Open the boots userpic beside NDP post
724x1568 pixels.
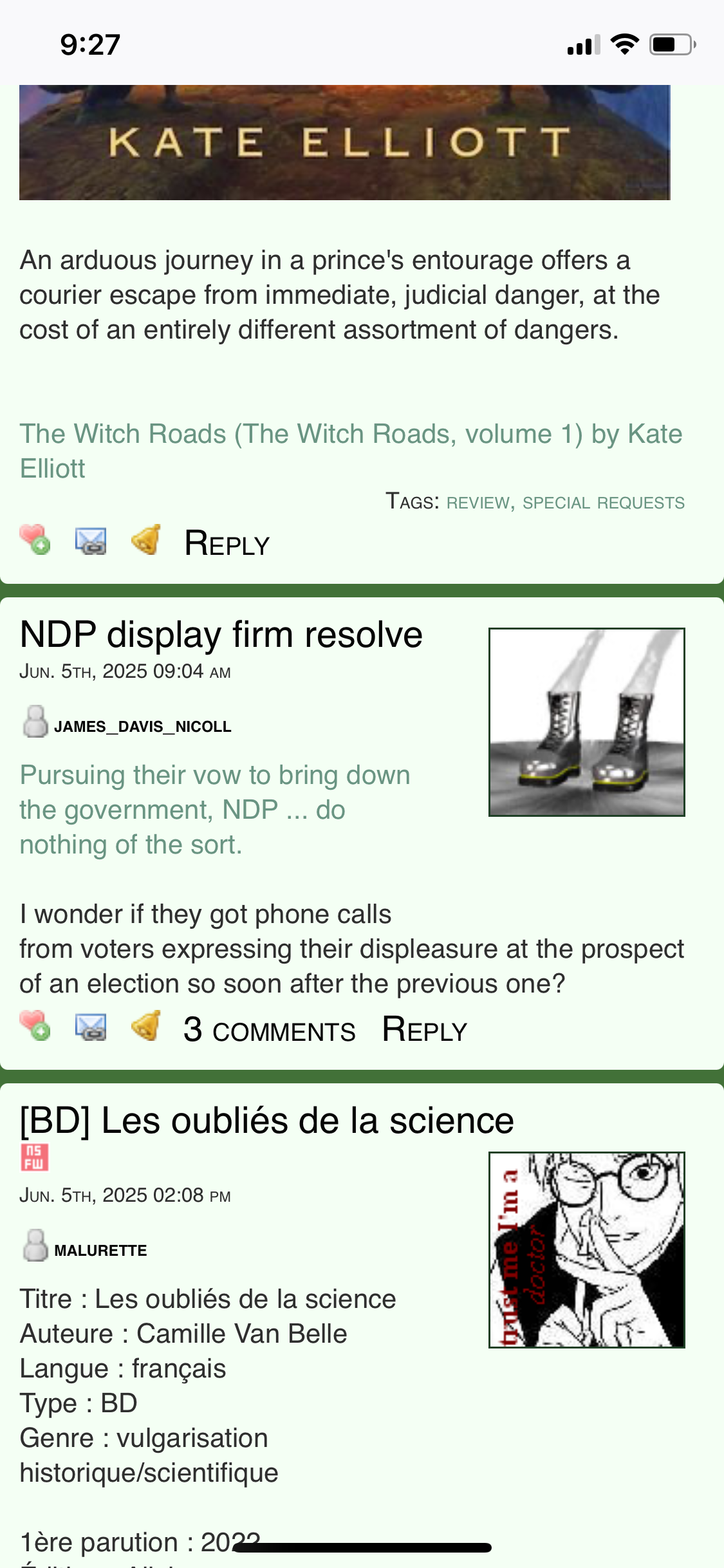point(587,722)
